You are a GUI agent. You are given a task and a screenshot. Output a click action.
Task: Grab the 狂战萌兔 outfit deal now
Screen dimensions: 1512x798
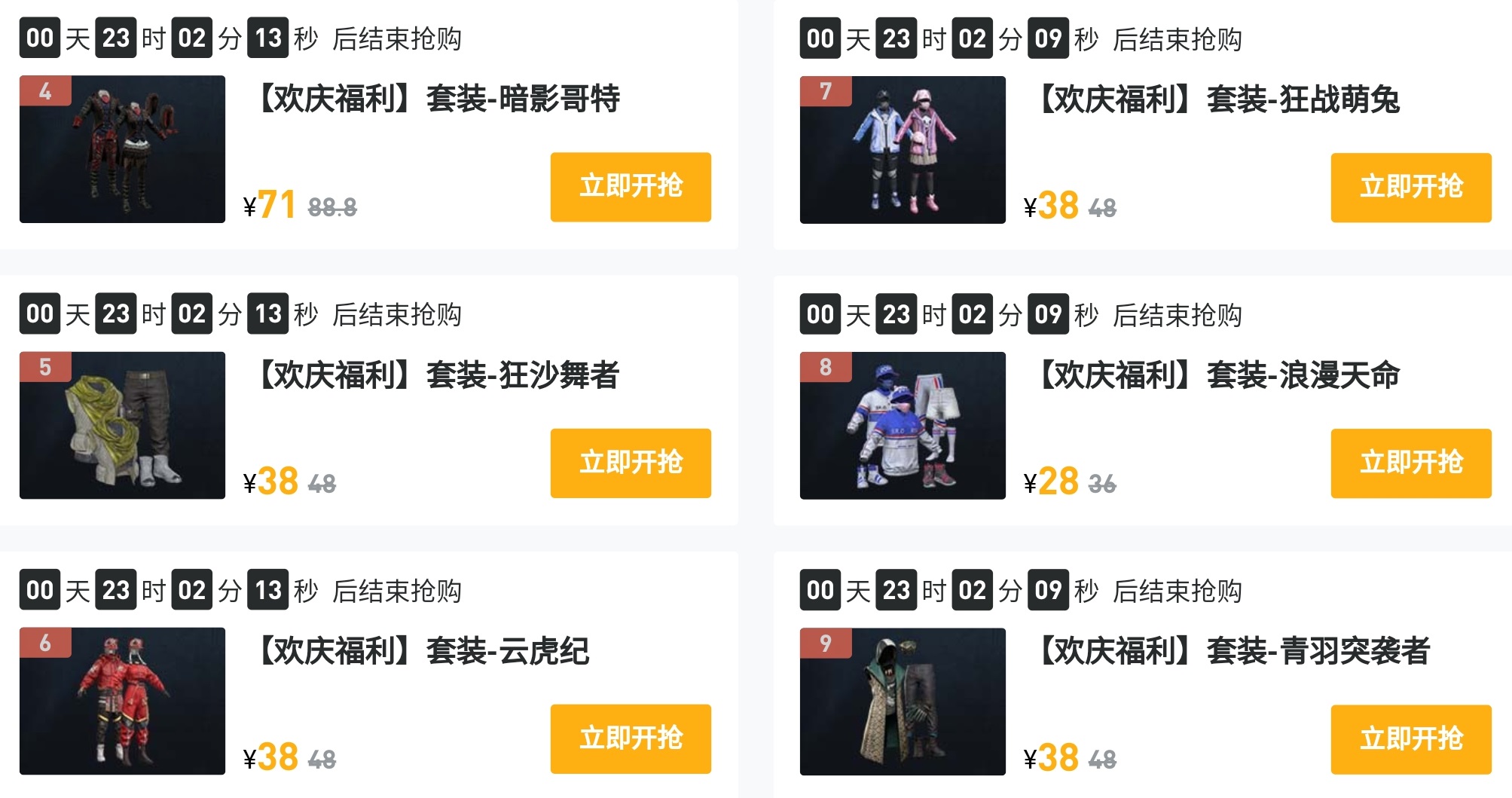1410,188
